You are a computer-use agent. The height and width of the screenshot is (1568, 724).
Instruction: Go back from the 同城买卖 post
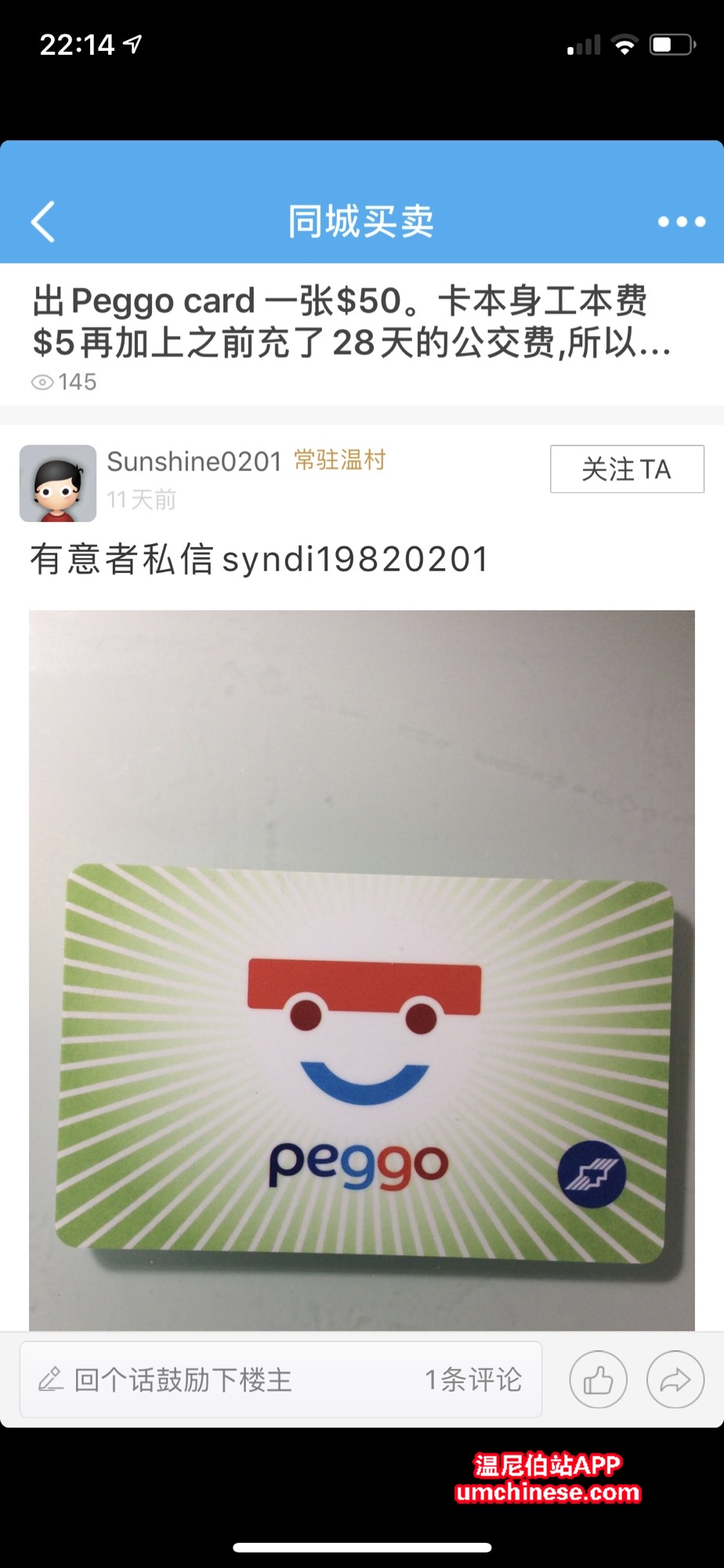(44, 222)
